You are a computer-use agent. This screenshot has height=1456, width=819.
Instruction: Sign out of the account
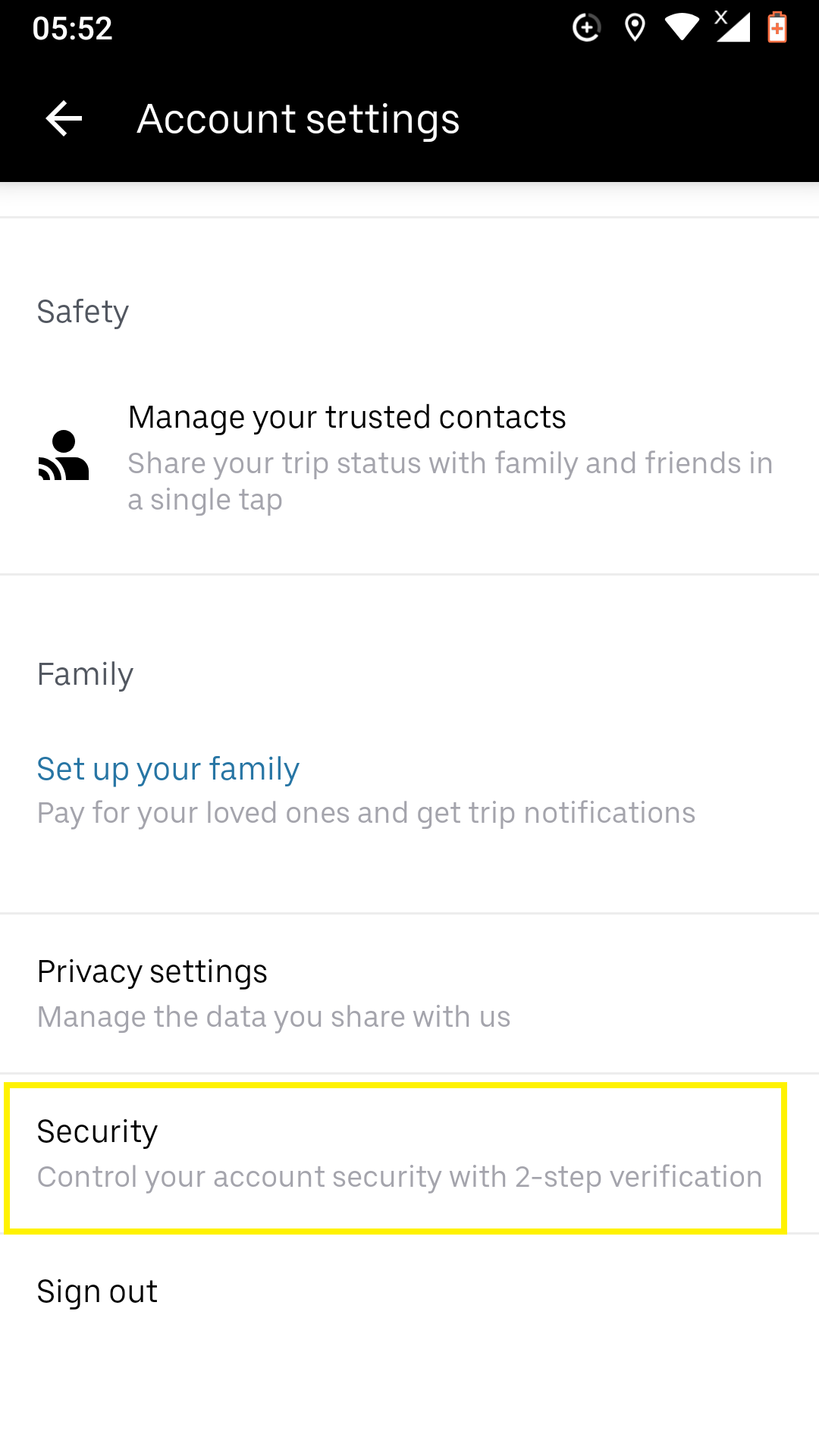point(409,1291)
